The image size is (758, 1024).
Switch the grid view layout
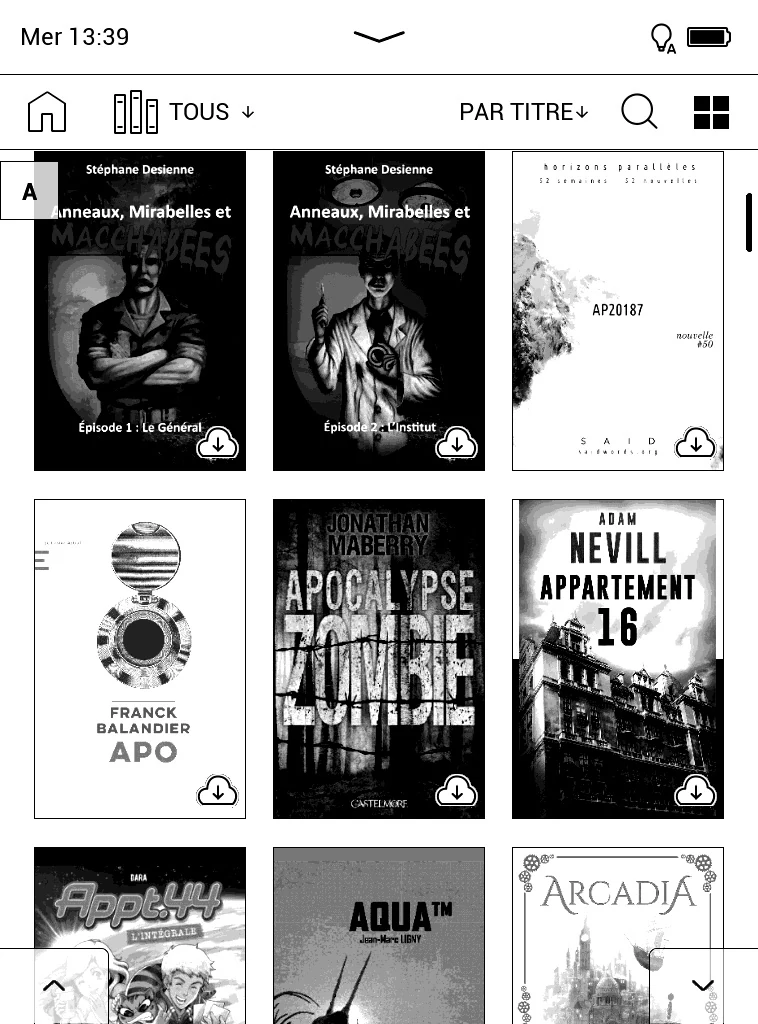click(711, 112)
